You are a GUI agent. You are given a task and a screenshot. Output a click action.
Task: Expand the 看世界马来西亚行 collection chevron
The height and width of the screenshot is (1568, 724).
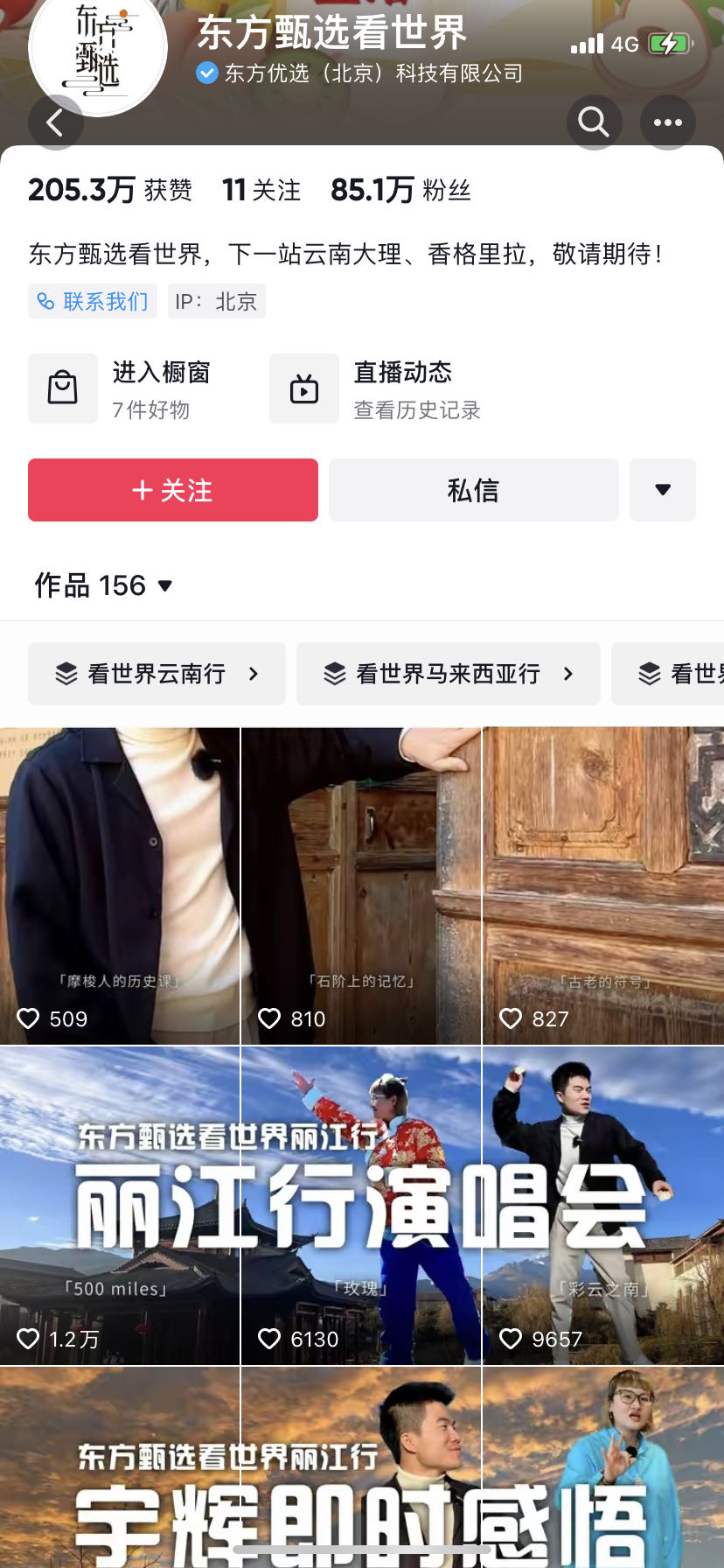pos(568,674)
